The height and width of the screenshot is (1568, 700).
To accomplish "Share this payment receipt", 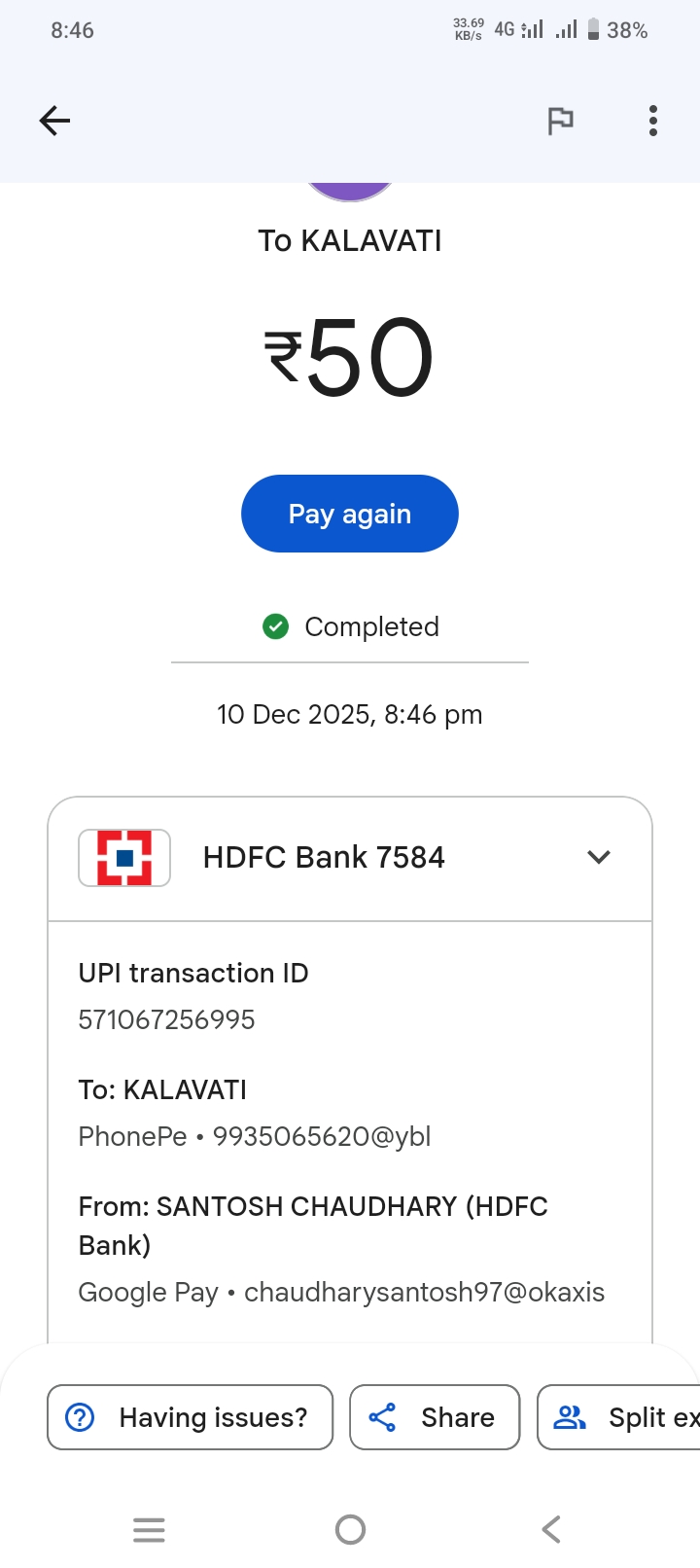I will (435, 1417).
